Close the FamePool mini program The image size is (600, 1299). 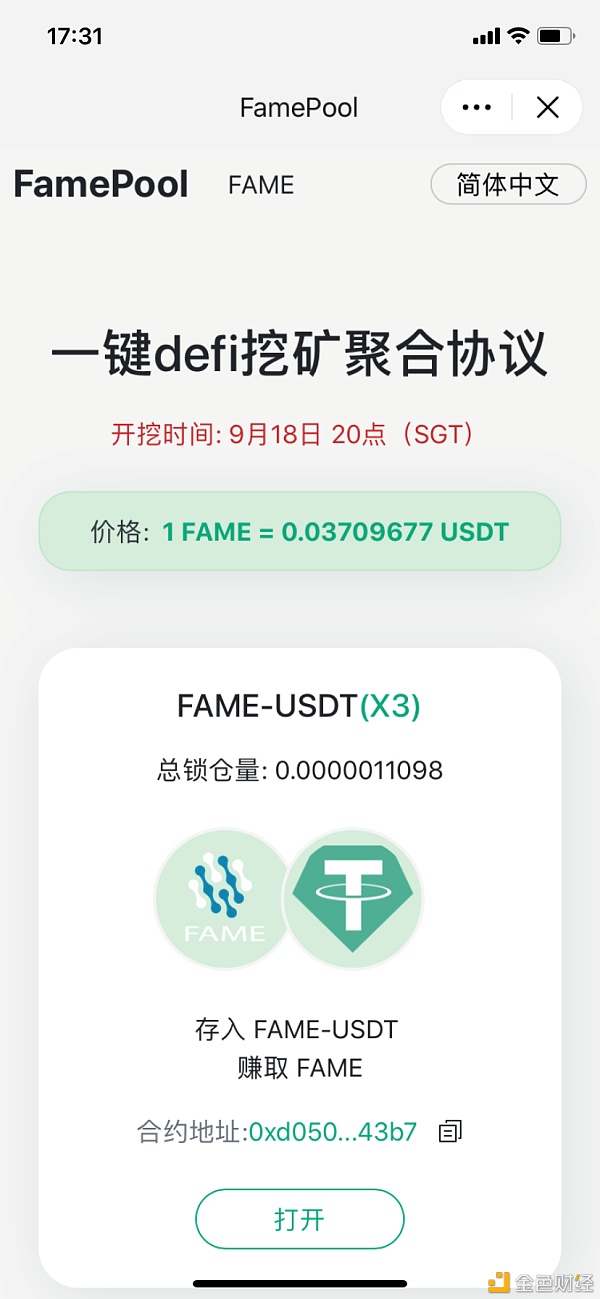tap(547, 108)
